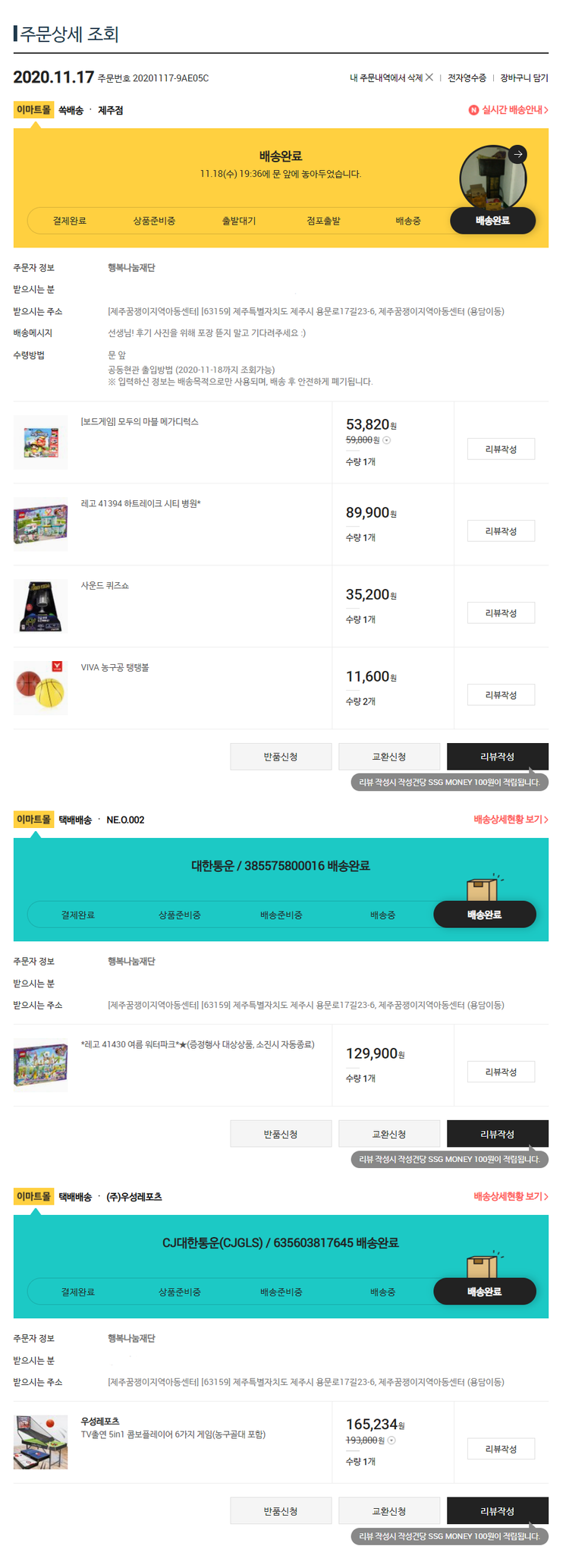
Task: Open 실시간 배송안내 real-time delivery info
Action: click(x=508, y=110)
